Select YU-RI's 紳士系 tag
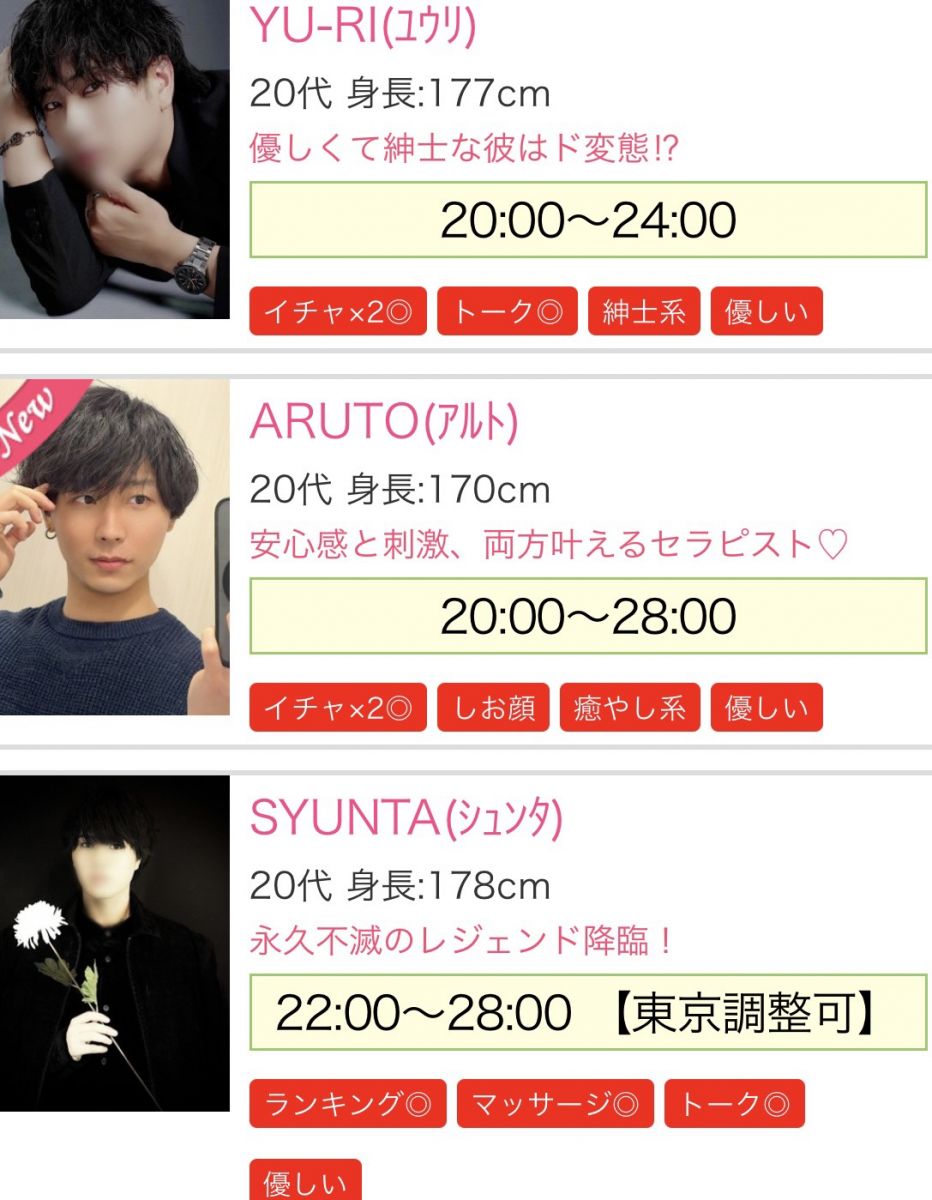The width and height of the screenshot is (932, 1200). point(643,312)
